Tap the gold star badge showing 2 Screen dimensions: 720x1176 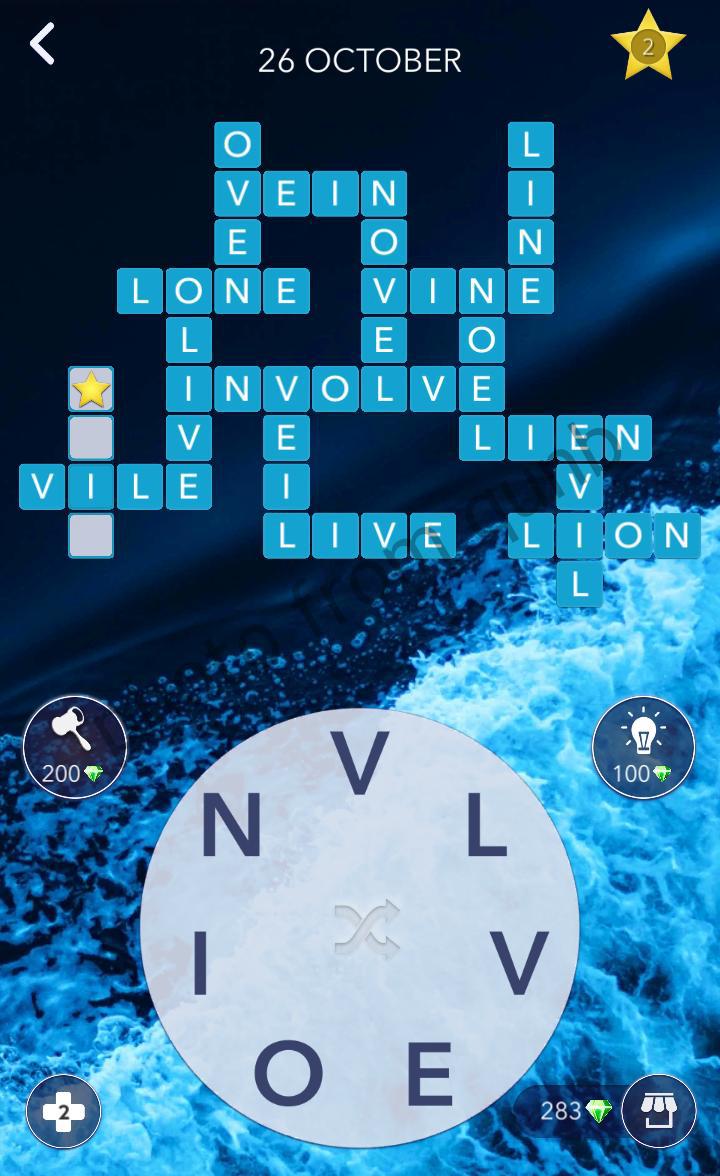point(648,46)
